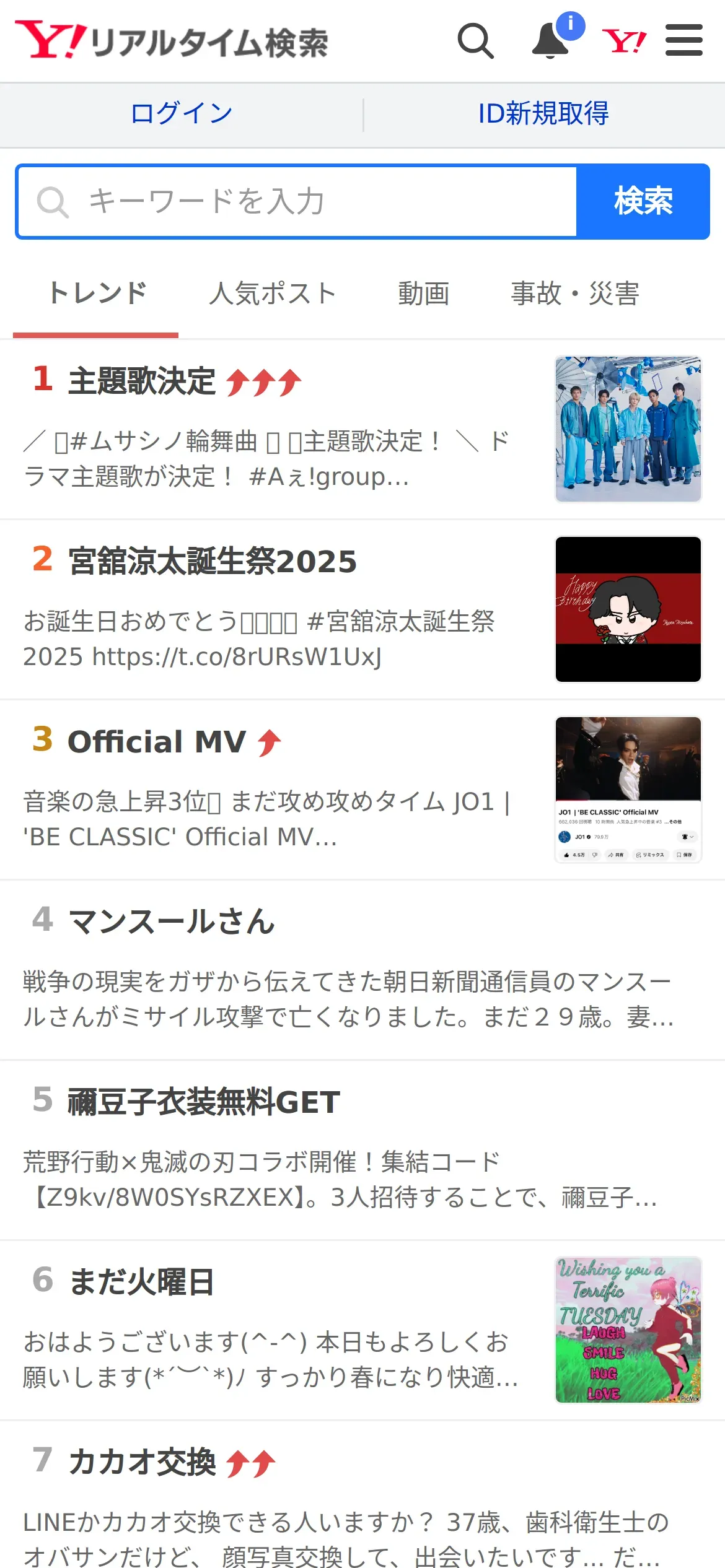Viewport: 725px width, 1568px height.
Task: Tap the magnifier search icon in header
Action: coord(475,41)
